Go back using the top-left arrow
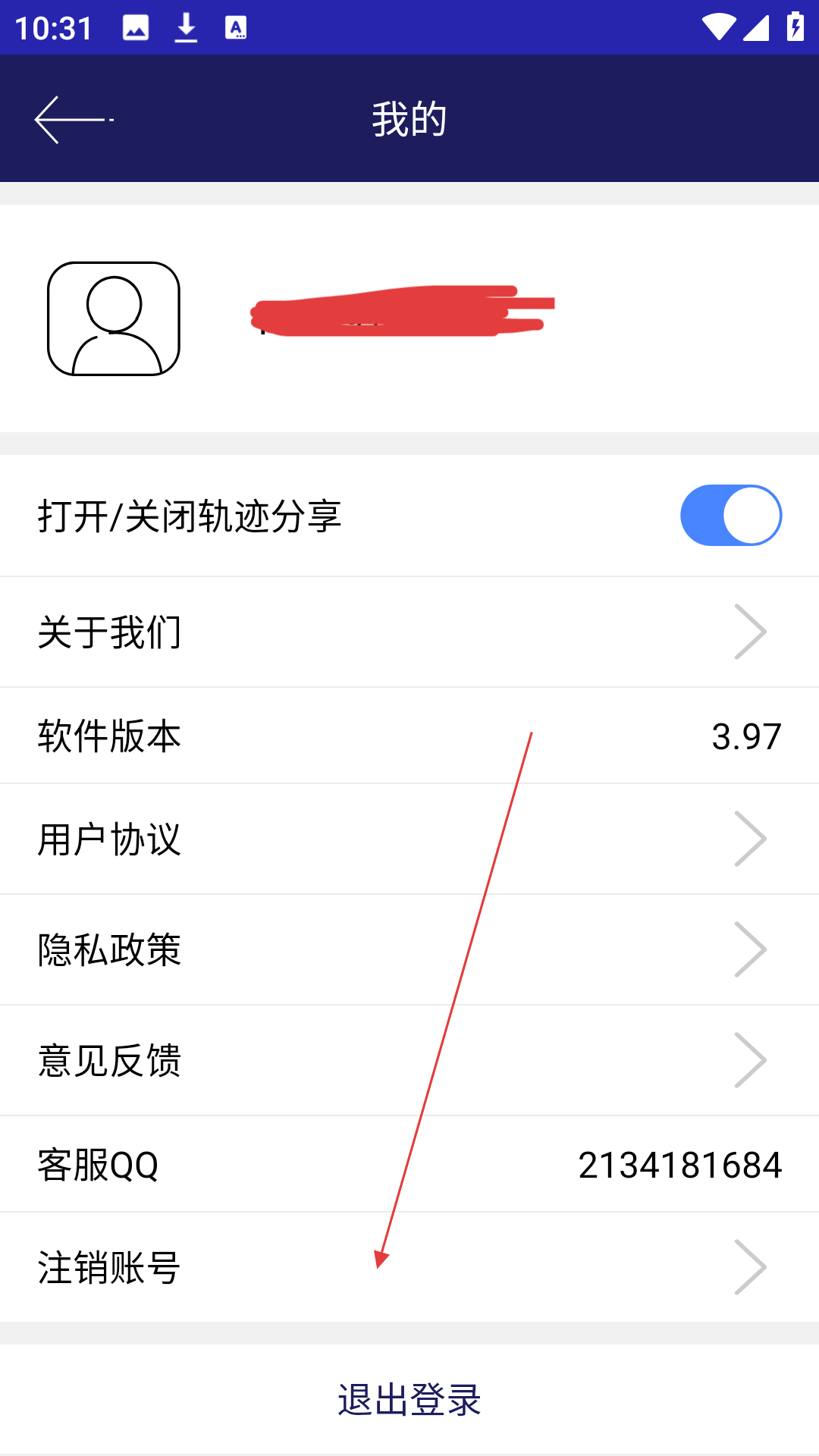 coord(74,120)
